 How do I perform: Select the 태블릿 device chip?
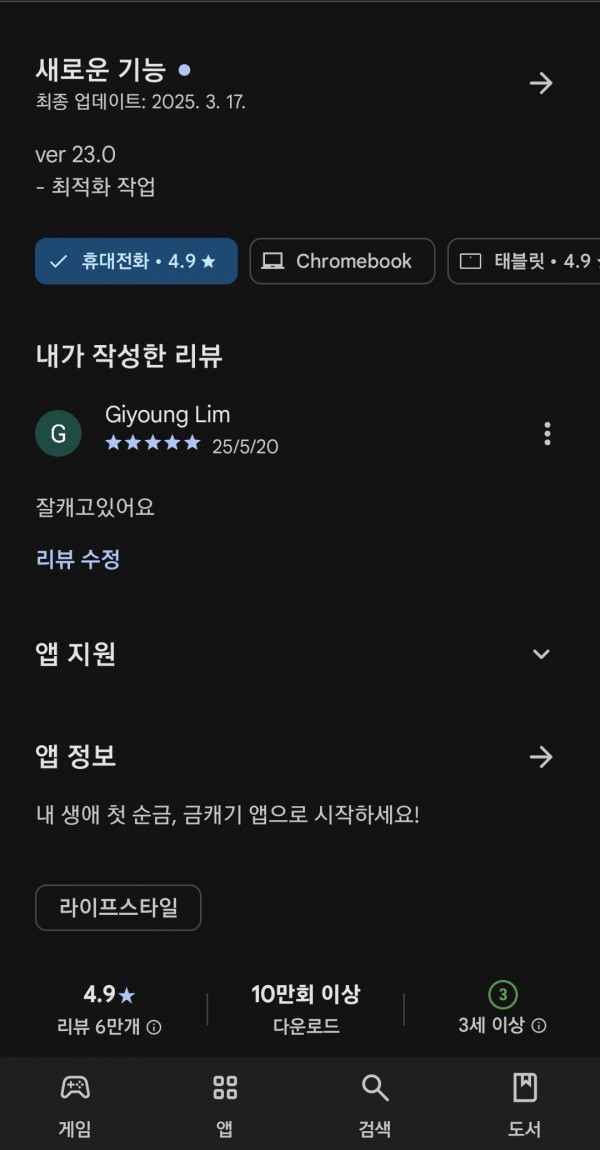(524, 261)
